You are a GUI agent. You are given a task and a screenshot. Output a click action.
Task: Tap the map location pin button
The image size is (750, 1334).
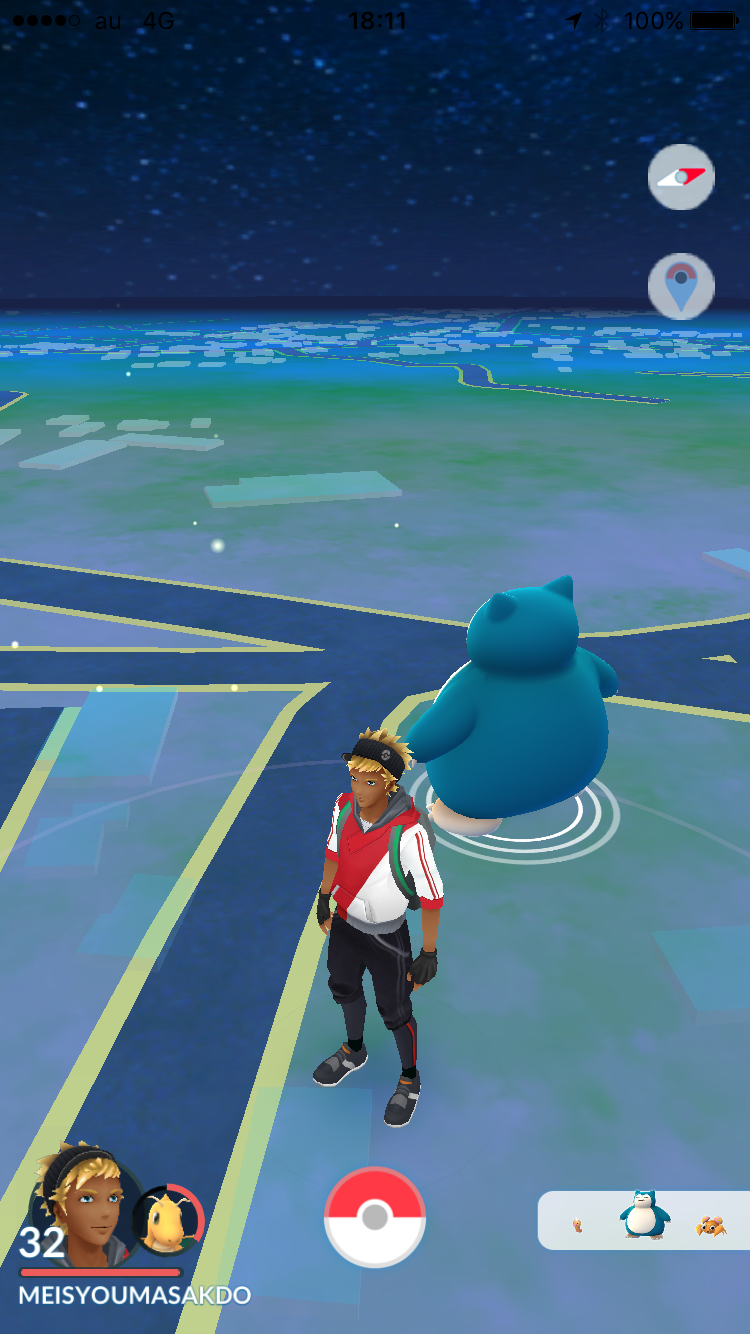[x=681, y=286]
